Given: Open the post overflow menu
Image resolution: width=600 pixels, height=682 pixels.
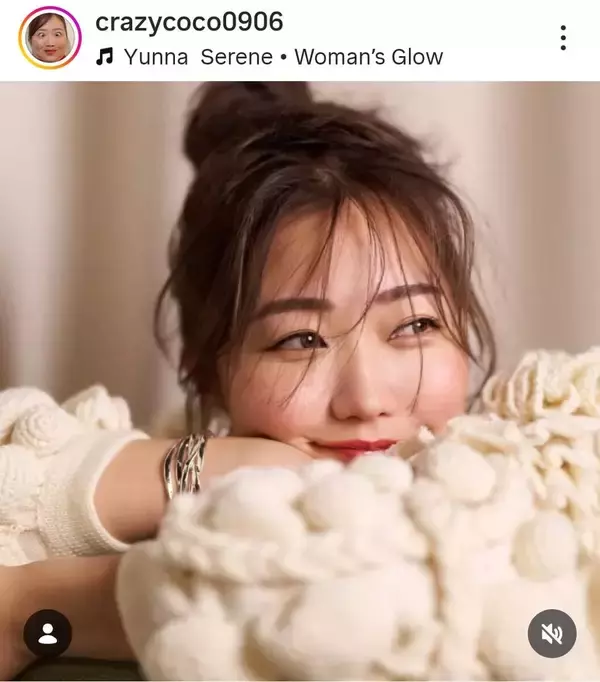Looking at the screenshot, I should click(563, 38).
